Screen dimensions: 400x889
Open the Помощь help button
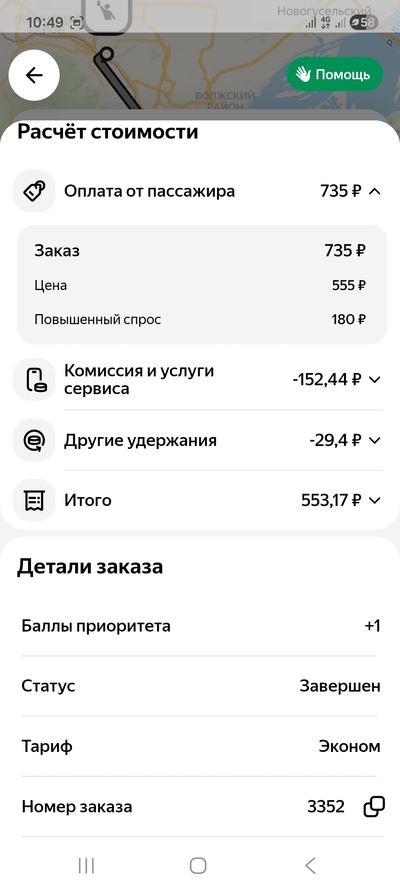[334, 74]
